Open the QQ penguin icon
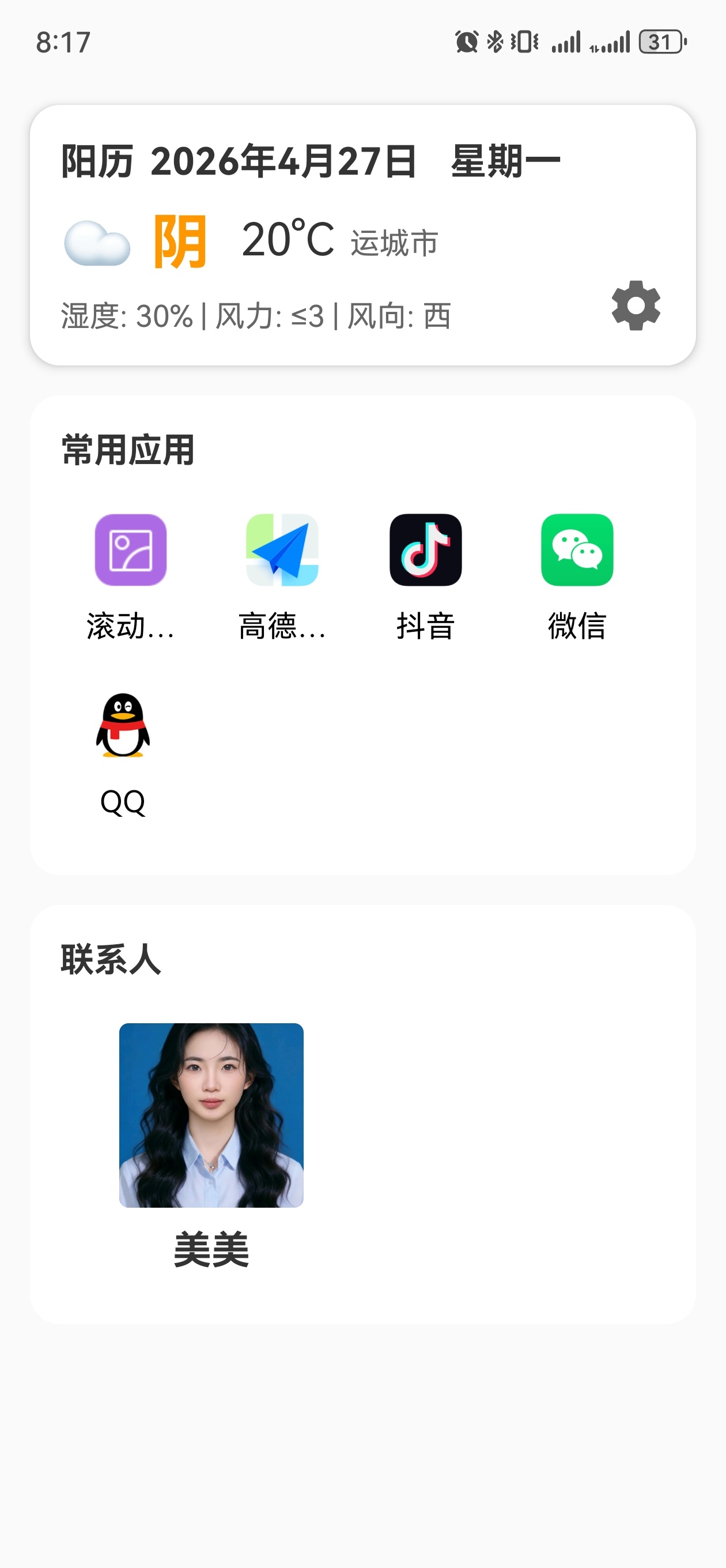The width and height of the screenshot is (726, 1568). click(123, 728)
